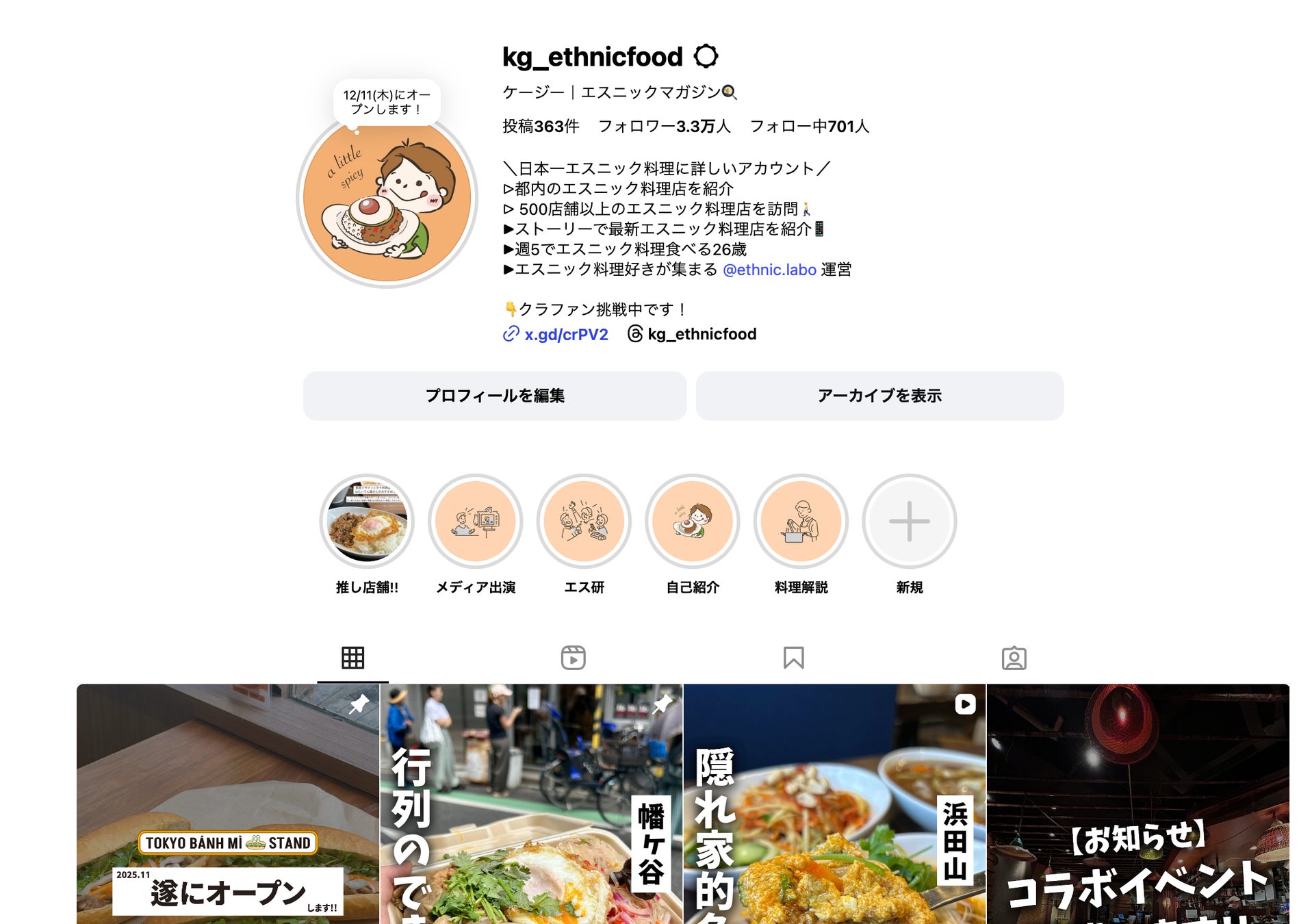Switch to the tagged photos tab
This screenshot has width=1299, height=924.
tap(1014, 658)
